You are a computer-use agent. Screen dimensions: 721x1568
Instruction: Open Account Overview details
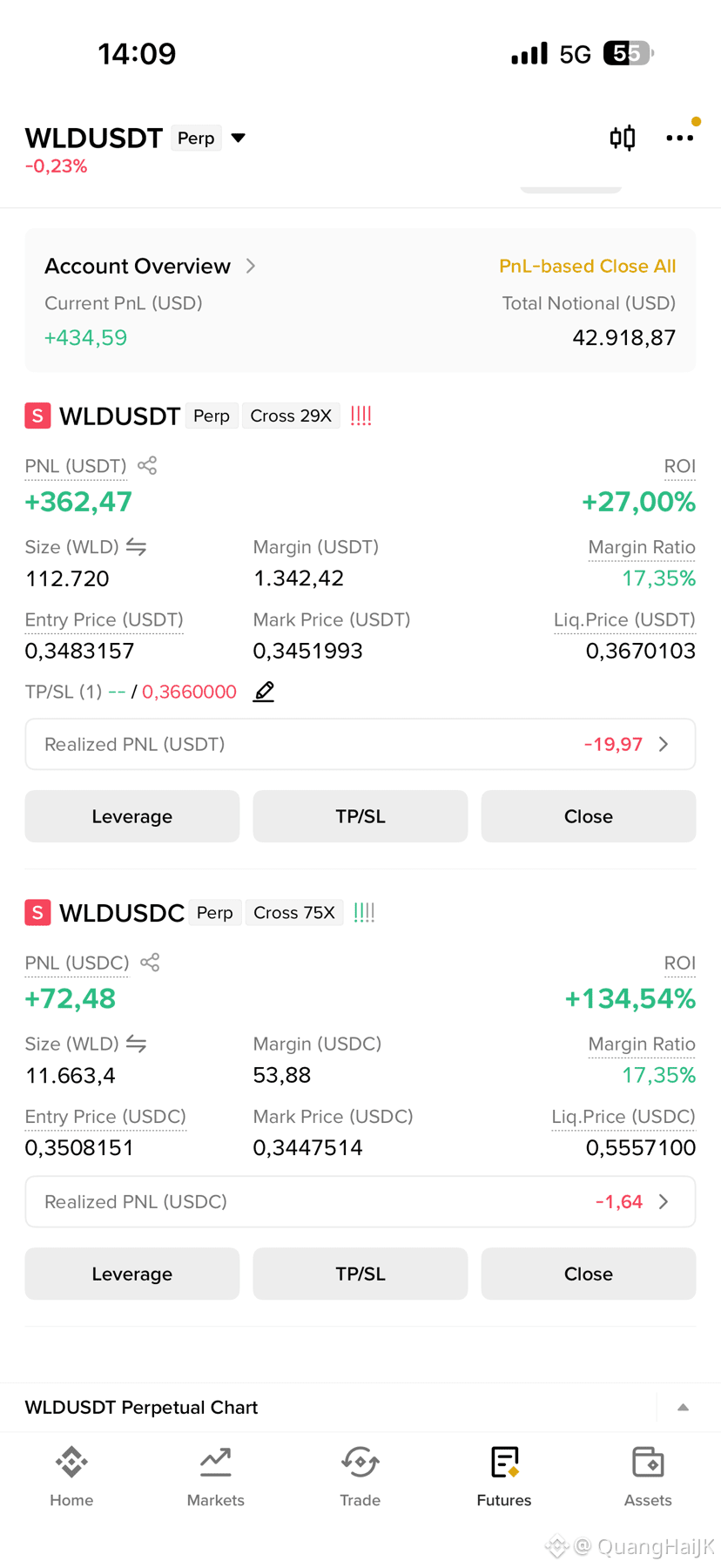click(x=150, y=267)
